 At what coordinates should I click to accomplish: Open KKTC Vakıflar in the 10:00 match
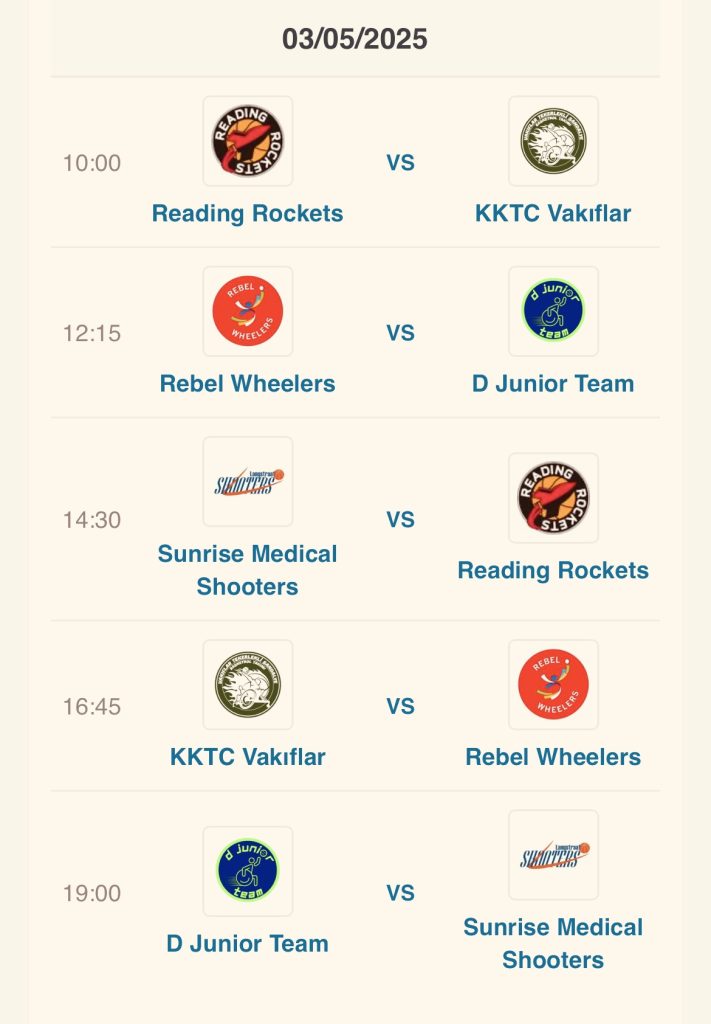point(553,213)
